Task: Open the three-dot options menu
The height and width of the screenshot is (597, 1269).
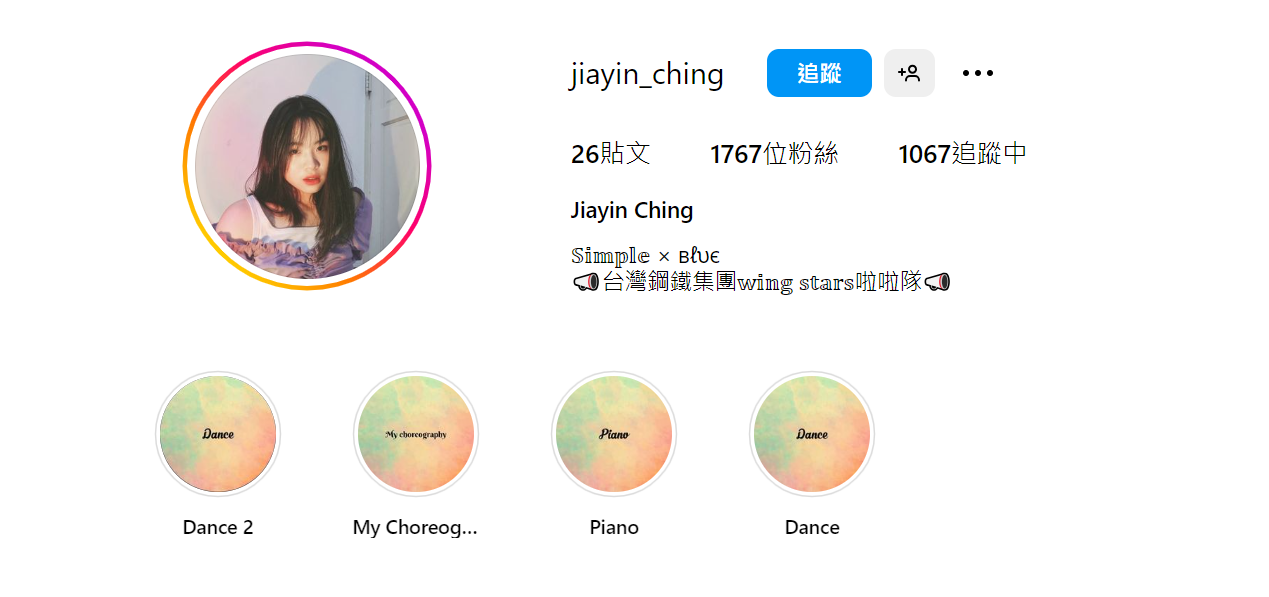Action: click(977, 73)
